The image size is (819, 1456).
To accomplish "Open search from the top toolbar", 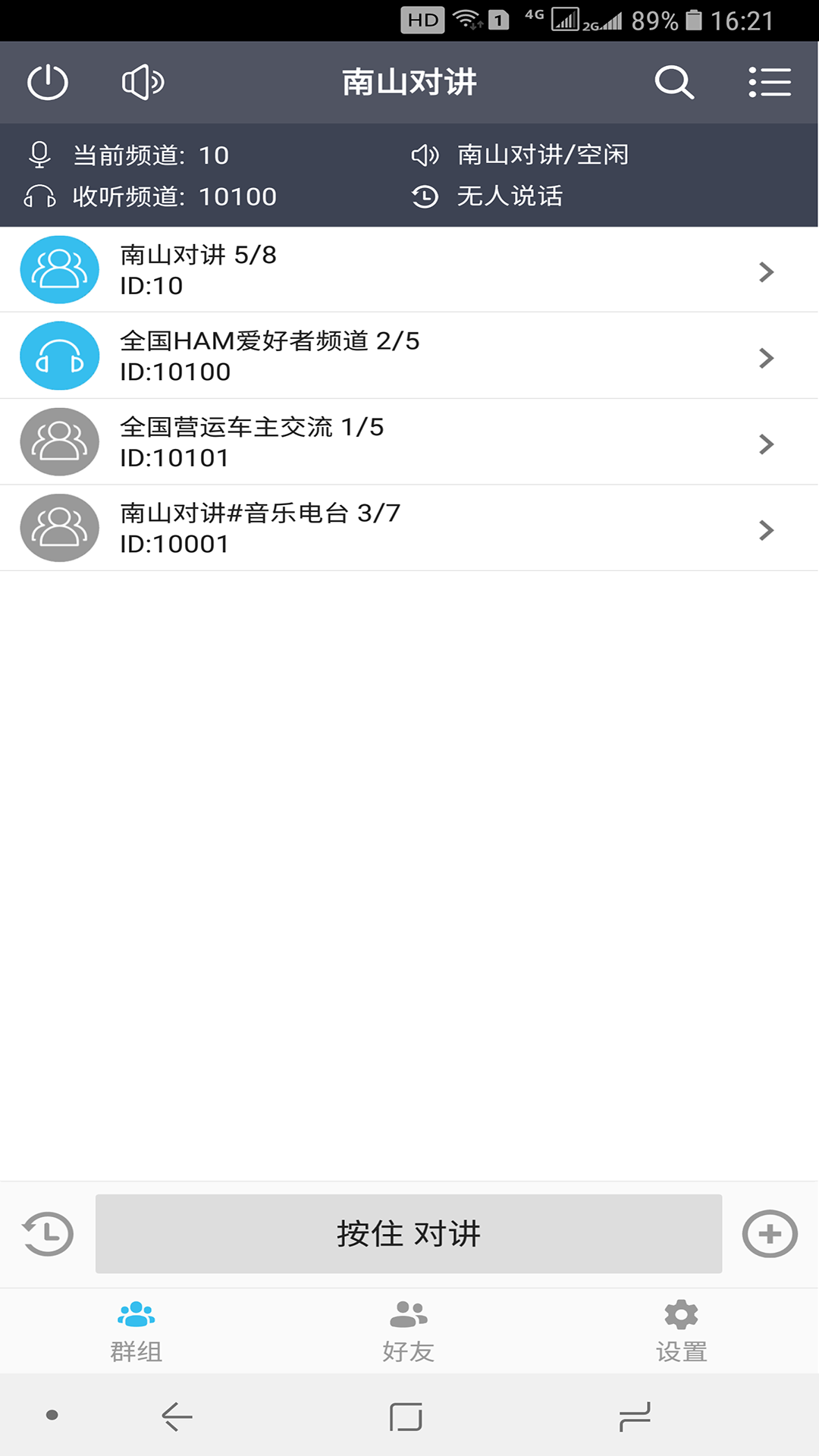I will coord(674,82).
